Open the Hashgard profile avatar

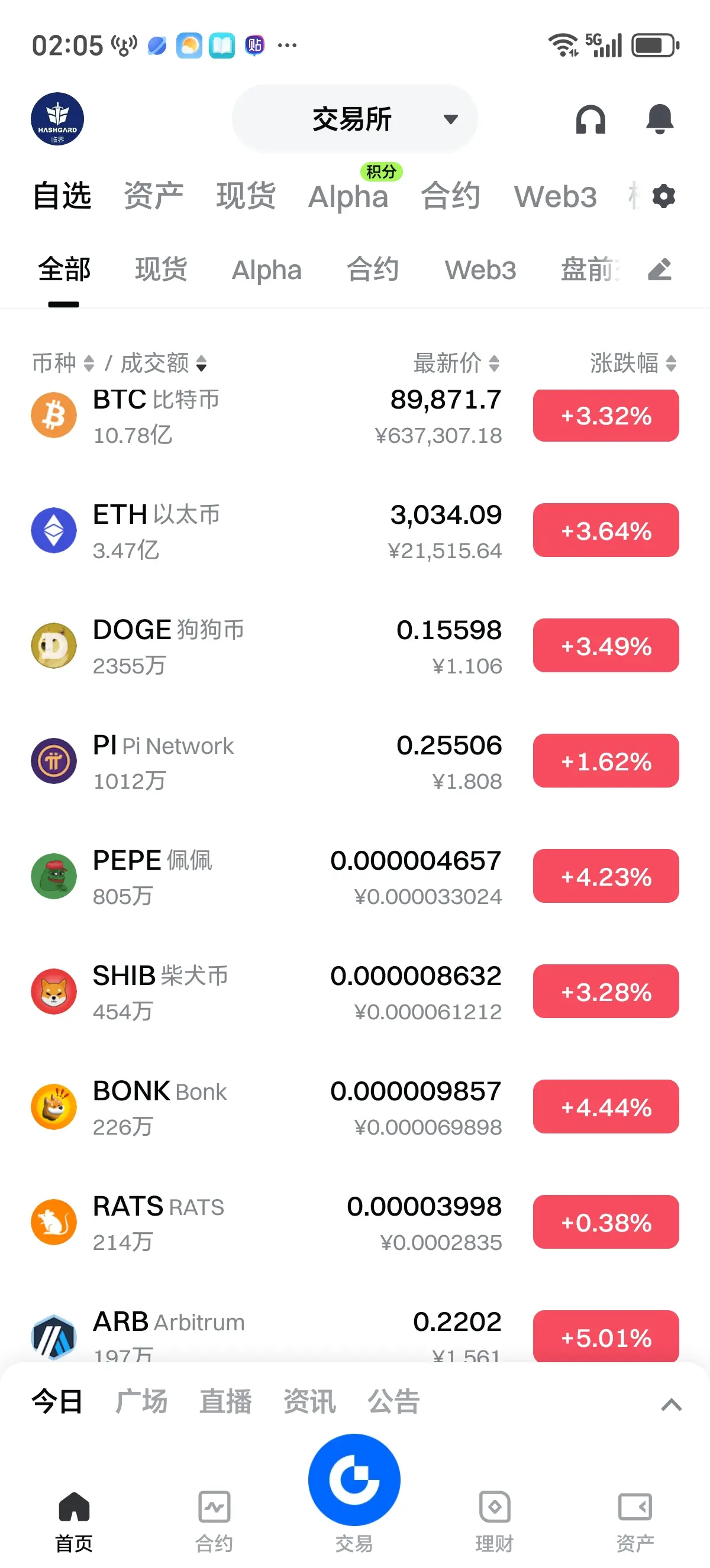57,119
